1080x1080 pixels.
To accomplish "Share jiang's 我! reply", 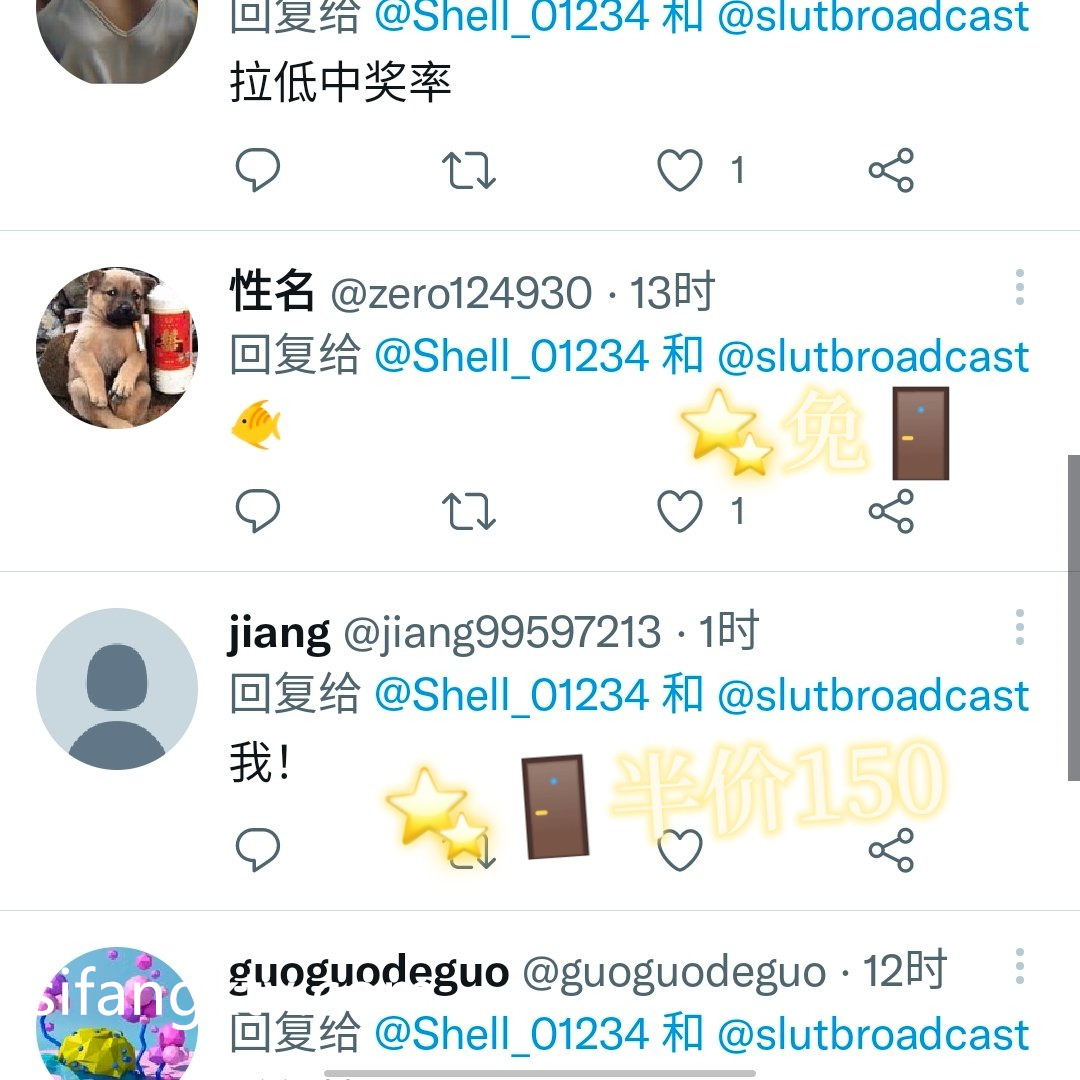I will coord(891,850).
